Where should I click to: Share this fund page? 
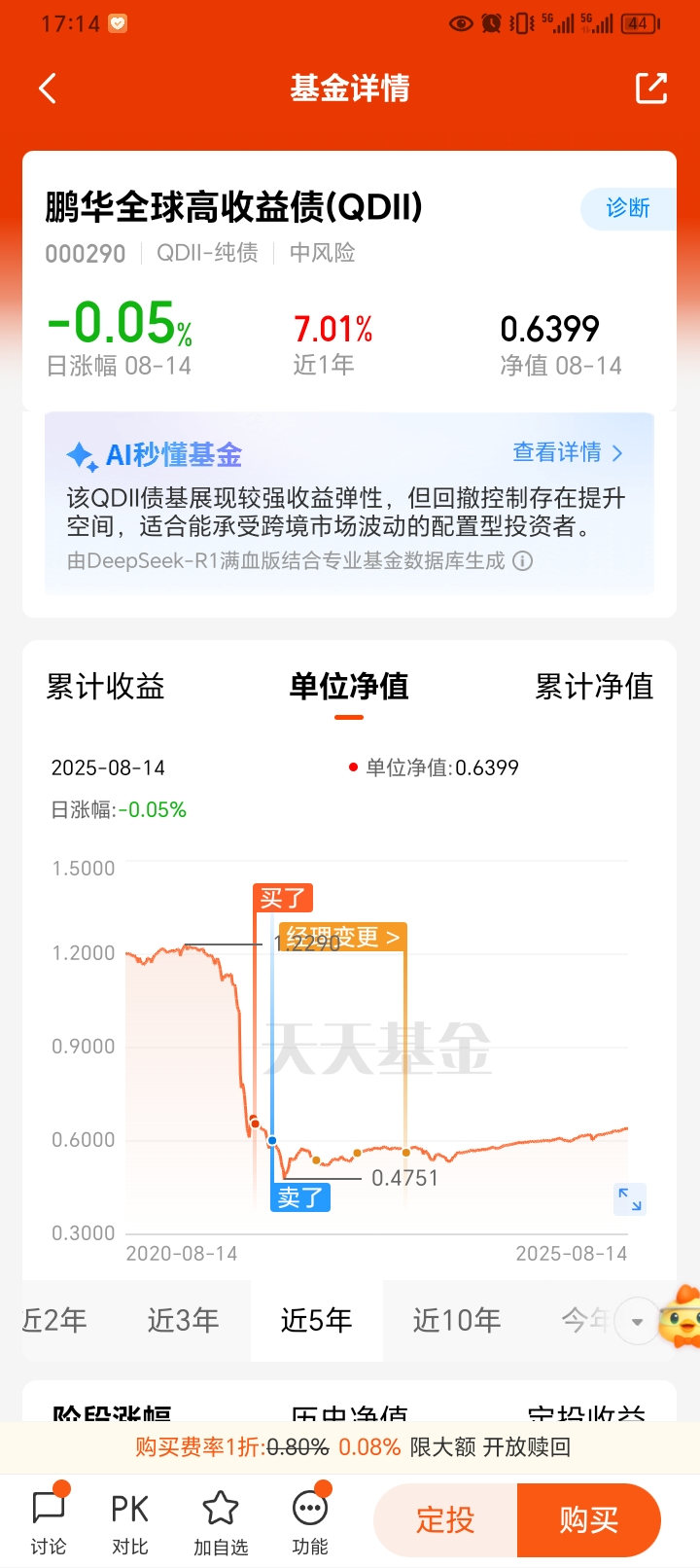click(650, 89)
